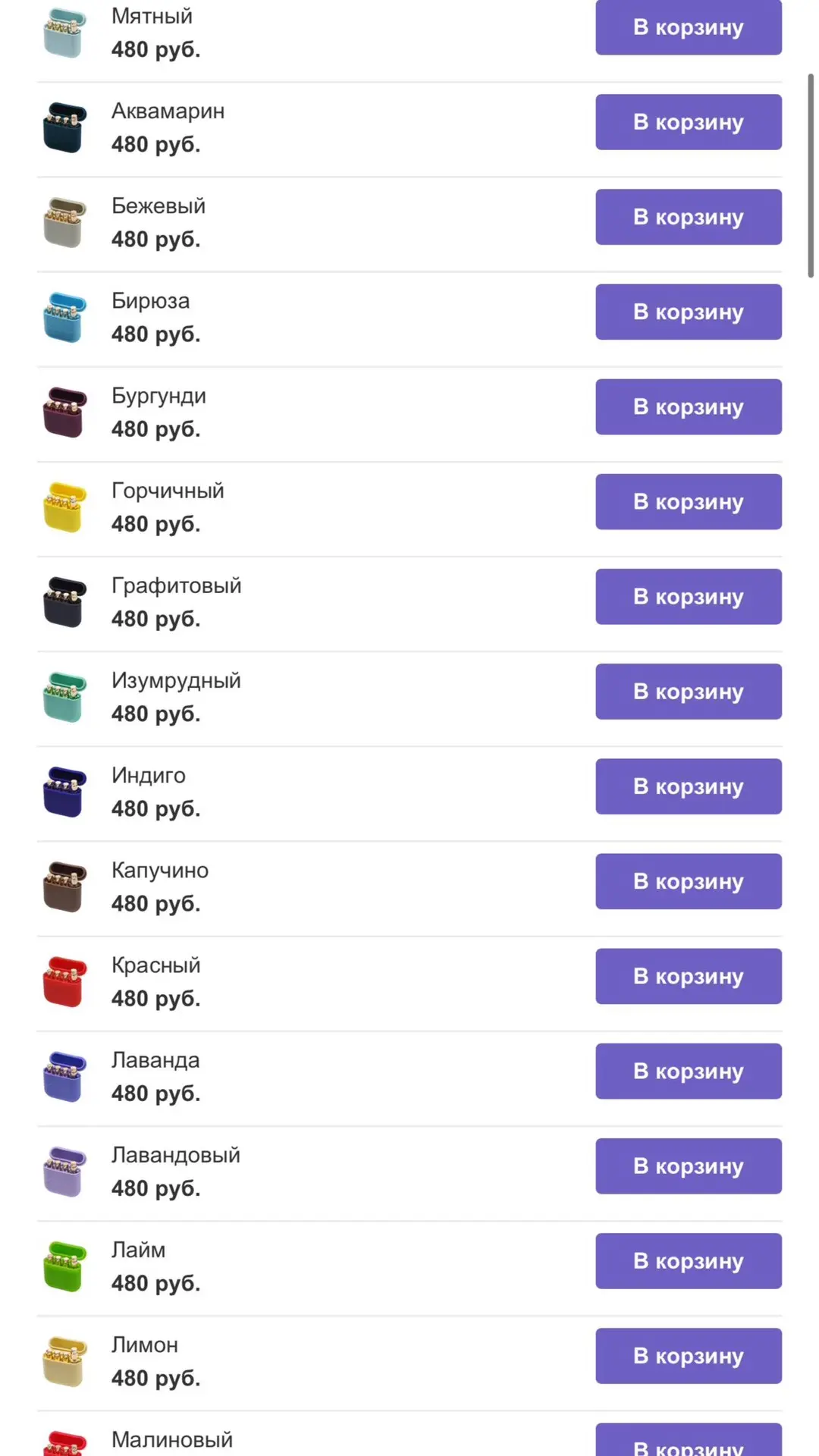Add Капучино case to cart
Viewport: 819px width, 1456px height.
click(x=689, y=881)
